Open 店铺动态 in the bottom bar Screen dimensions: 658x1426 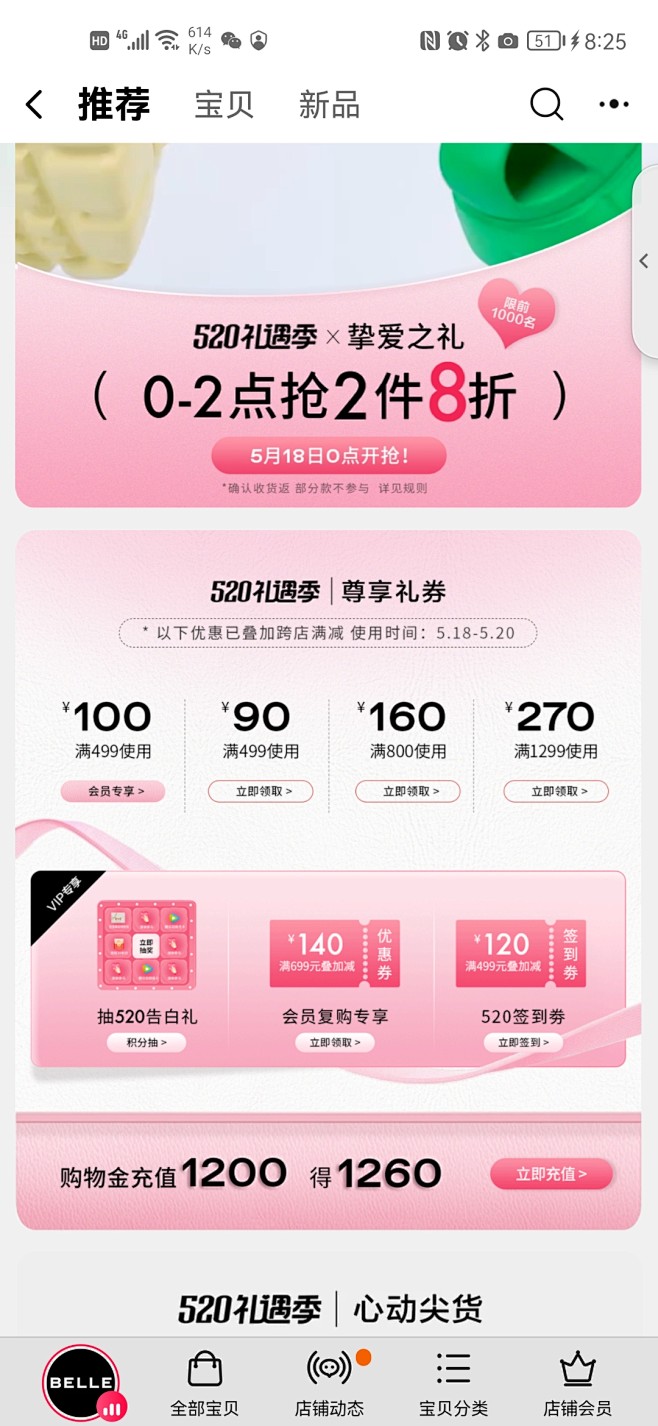(330, 1383)
